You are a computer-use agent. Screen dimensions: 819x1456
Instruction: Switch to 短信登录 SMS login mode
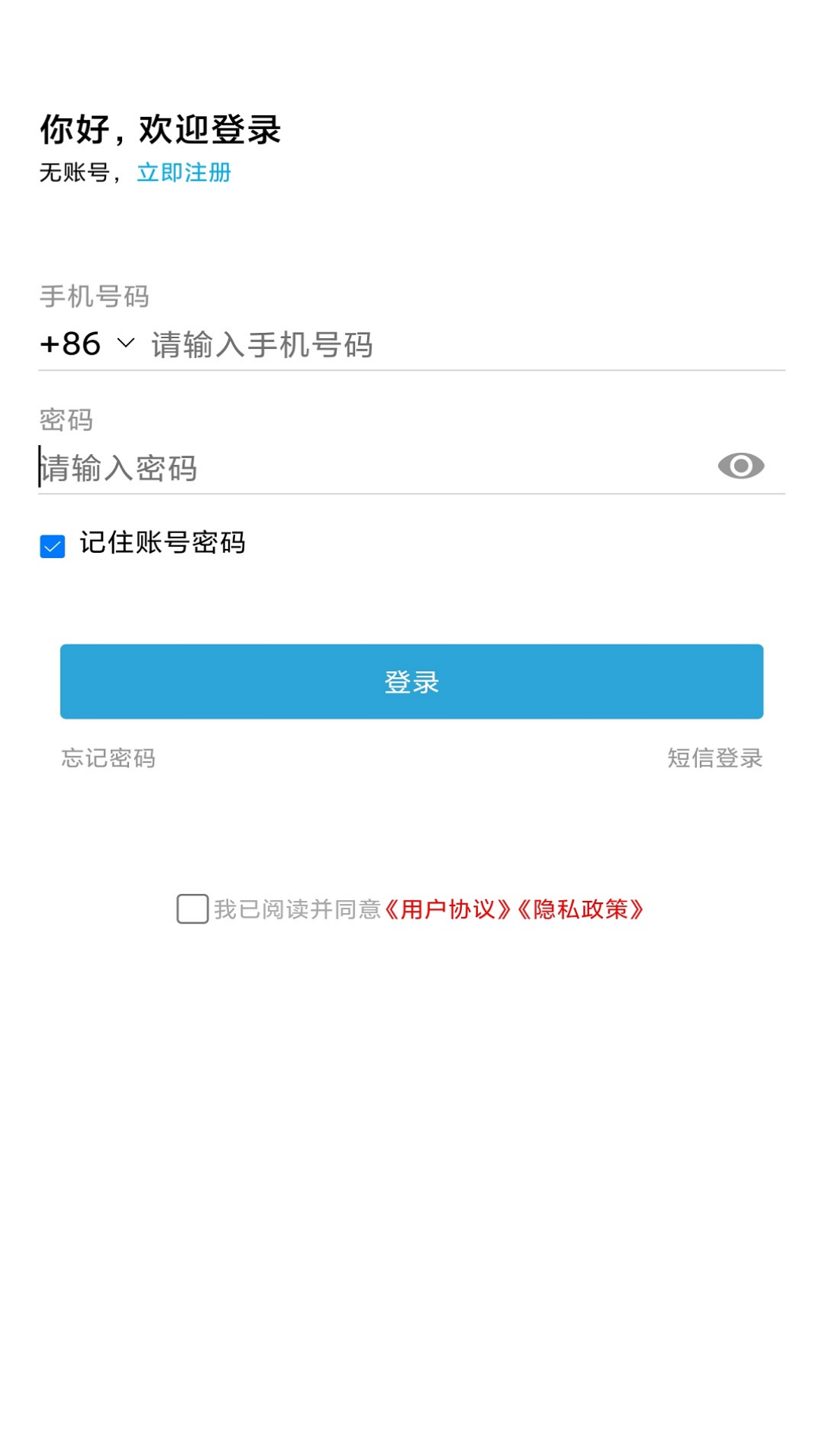click(715, 758)
